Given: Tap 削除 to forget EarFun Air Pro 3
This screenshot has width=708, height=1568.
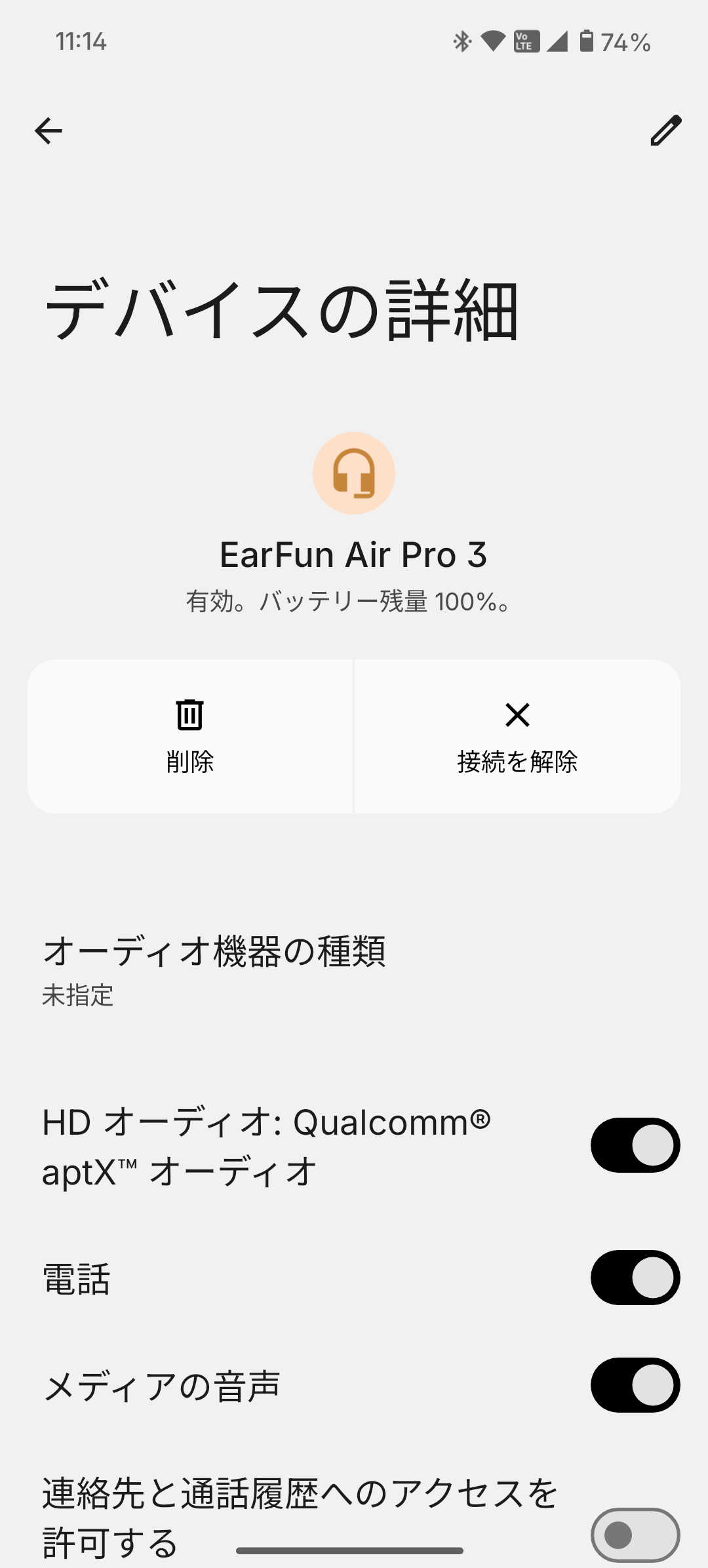Looking at the screenshot, I should [x=190, y=736].
